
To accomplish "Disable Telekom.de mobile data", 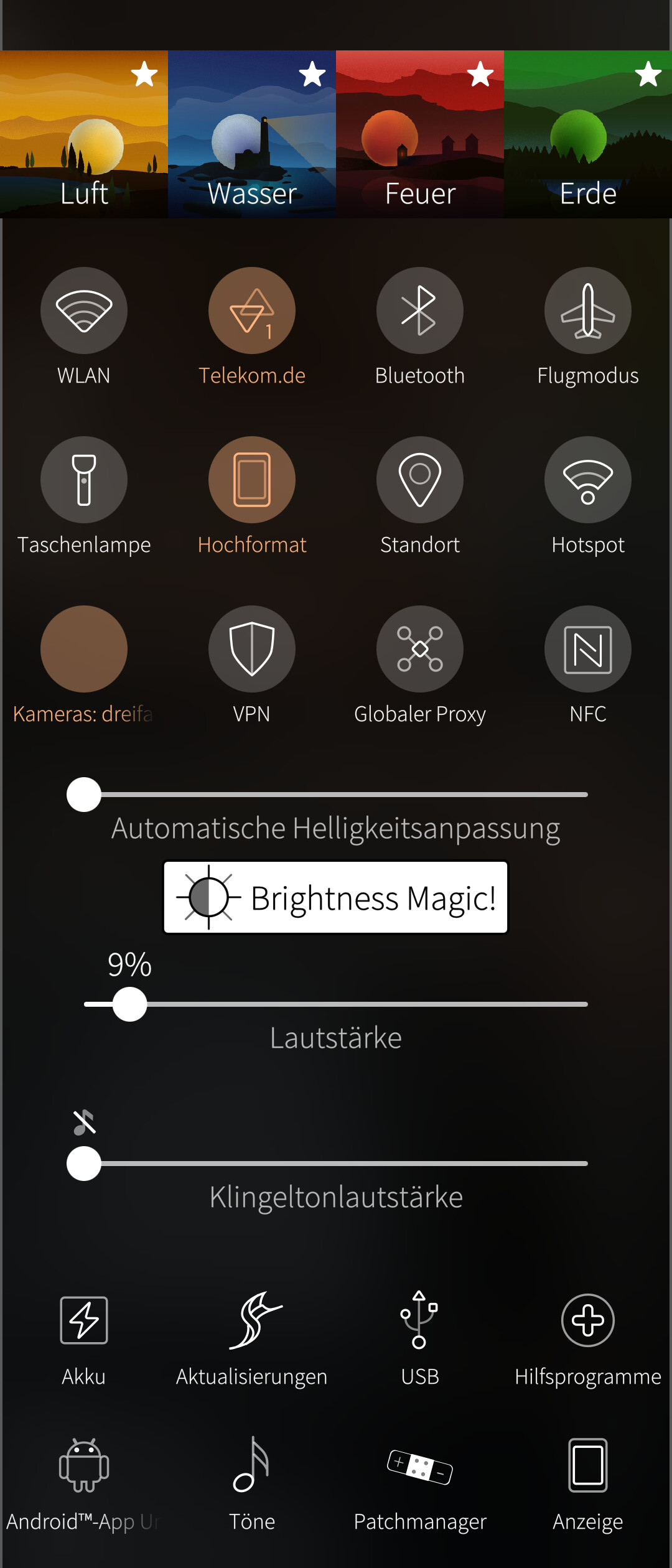I will click(x=252, y=310).
